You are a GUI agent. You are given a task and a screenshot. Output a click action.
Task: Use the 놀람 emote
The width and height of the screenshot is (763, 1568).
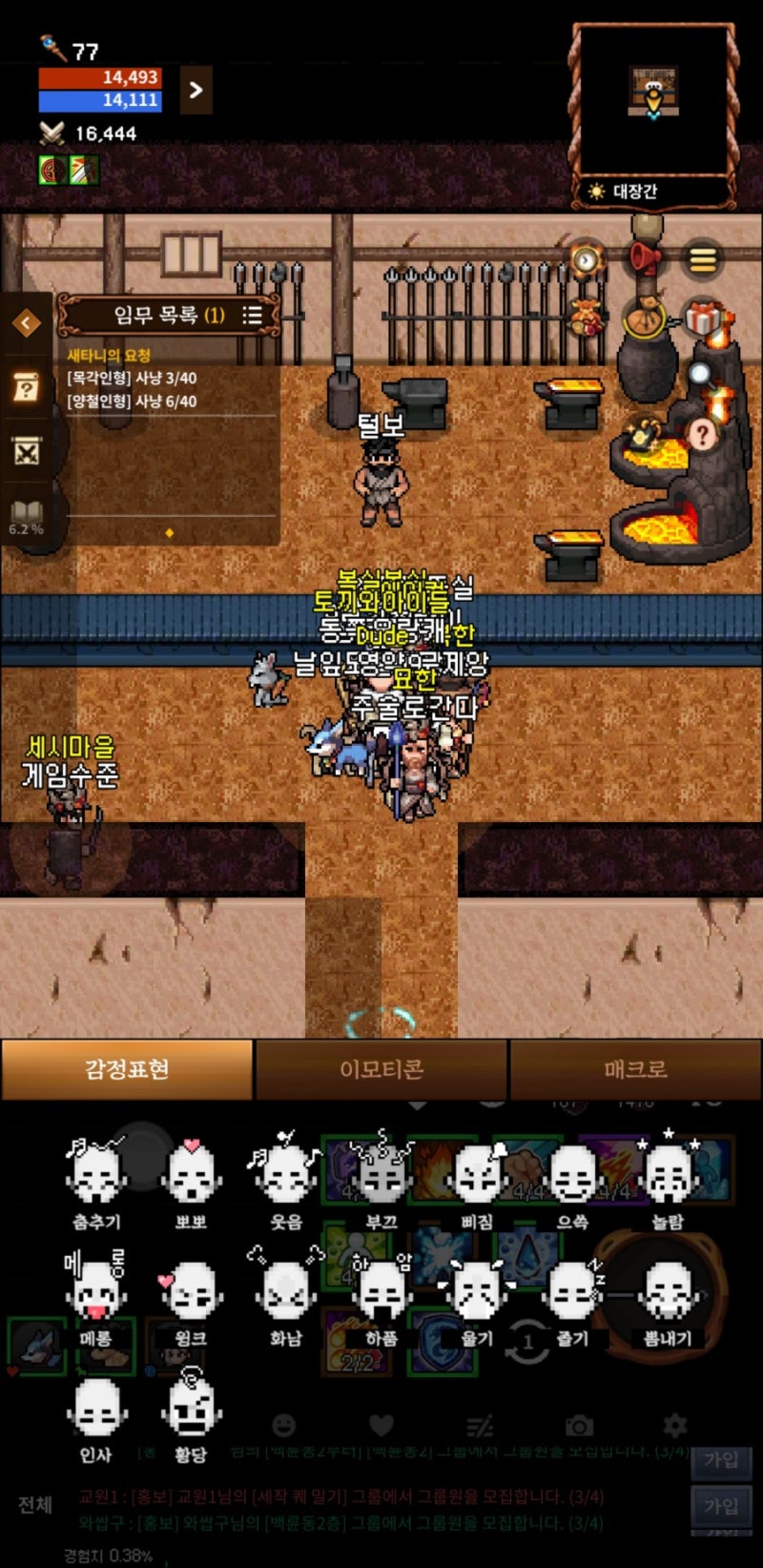(x=668, y=1181)
